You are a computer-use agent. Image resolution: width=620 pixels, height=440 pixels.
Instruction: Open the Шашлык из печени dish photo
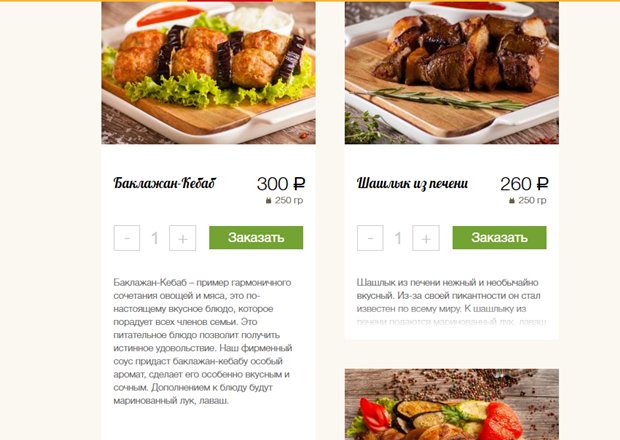pos(451,72)
